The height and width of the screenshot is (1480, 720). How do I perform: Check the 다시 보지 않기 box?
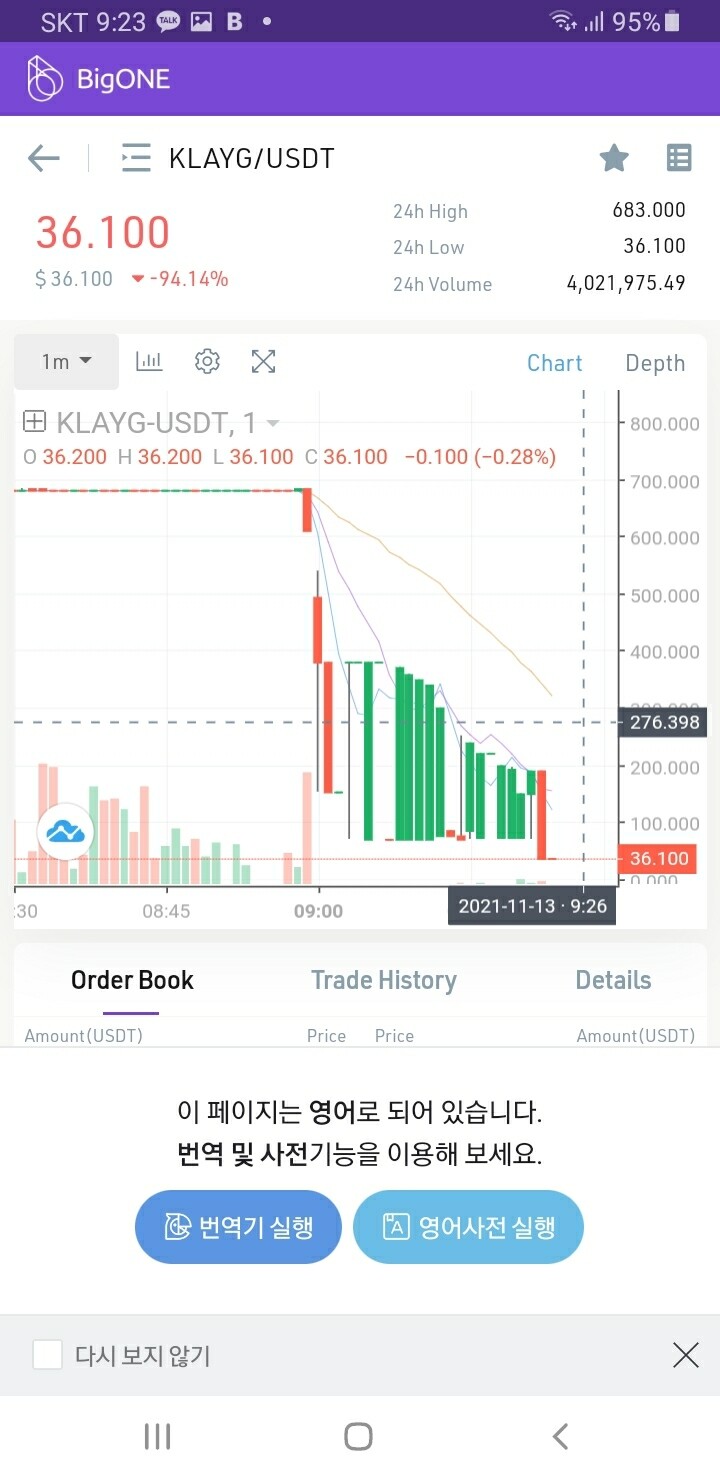(x=47, y=1356)
